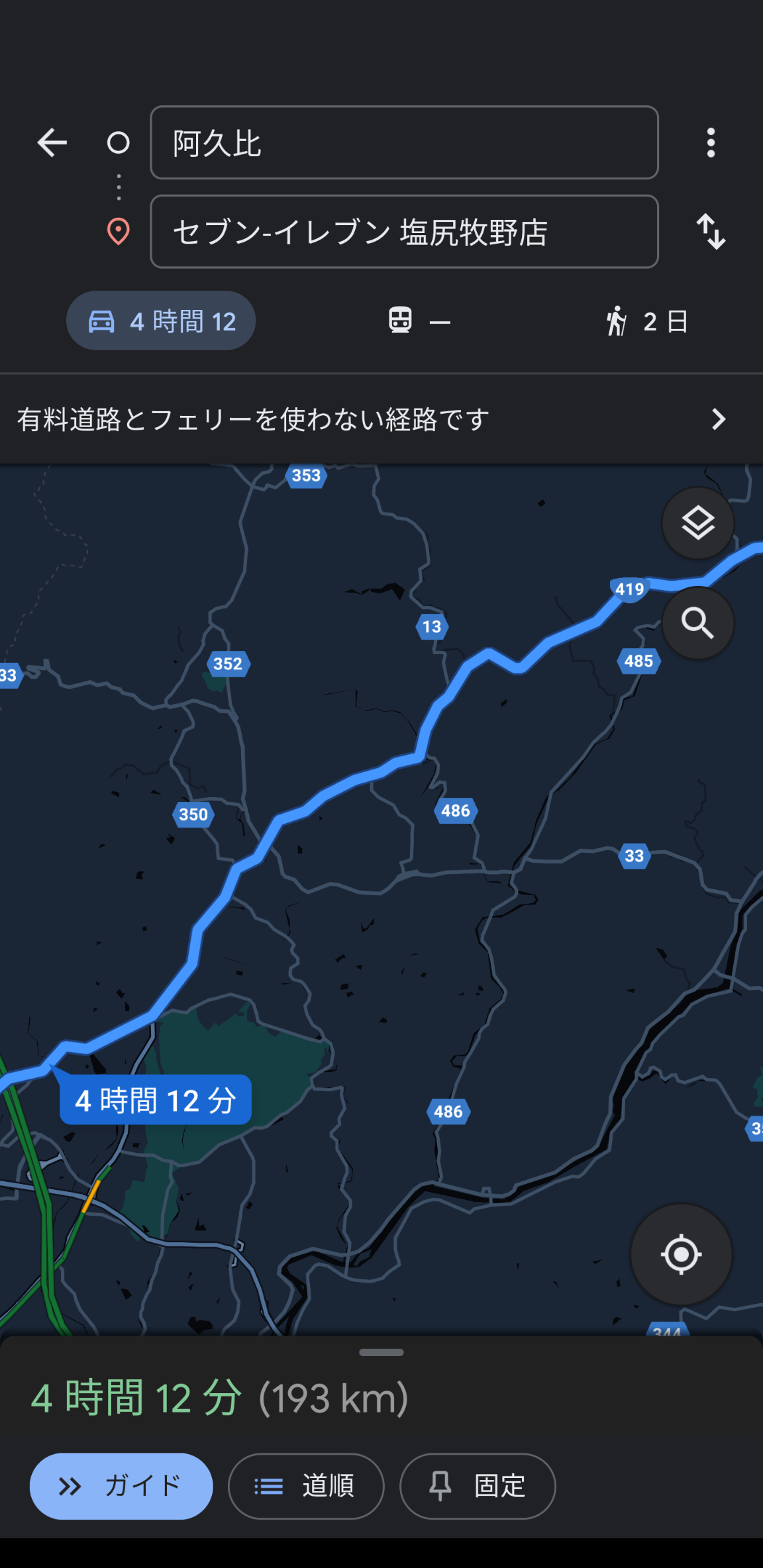Select driving mode 4 時間 12

point(161,321)
